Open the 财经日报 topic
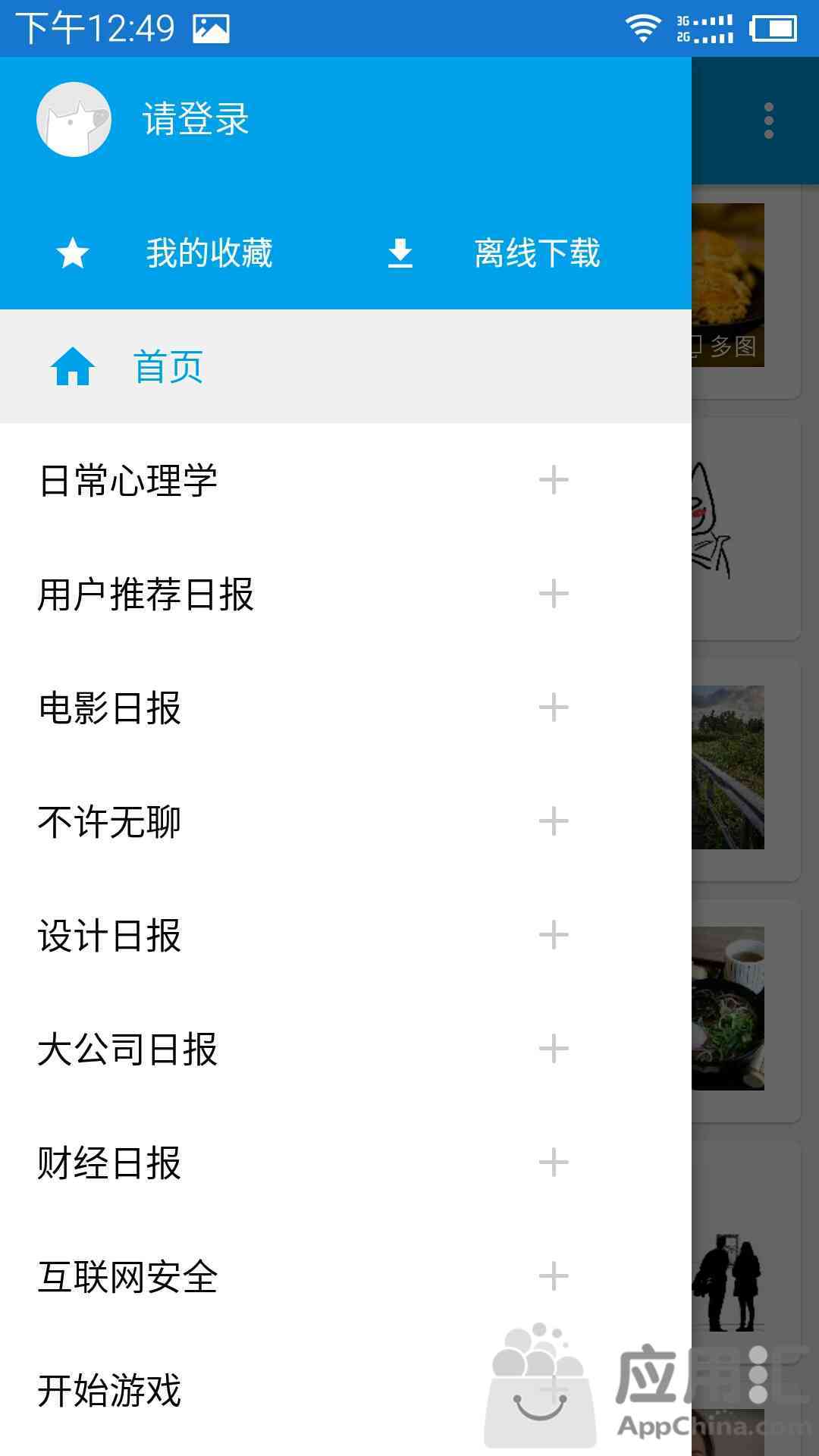The width and height of the screenshot is (819, 1456). [110, 1163]
